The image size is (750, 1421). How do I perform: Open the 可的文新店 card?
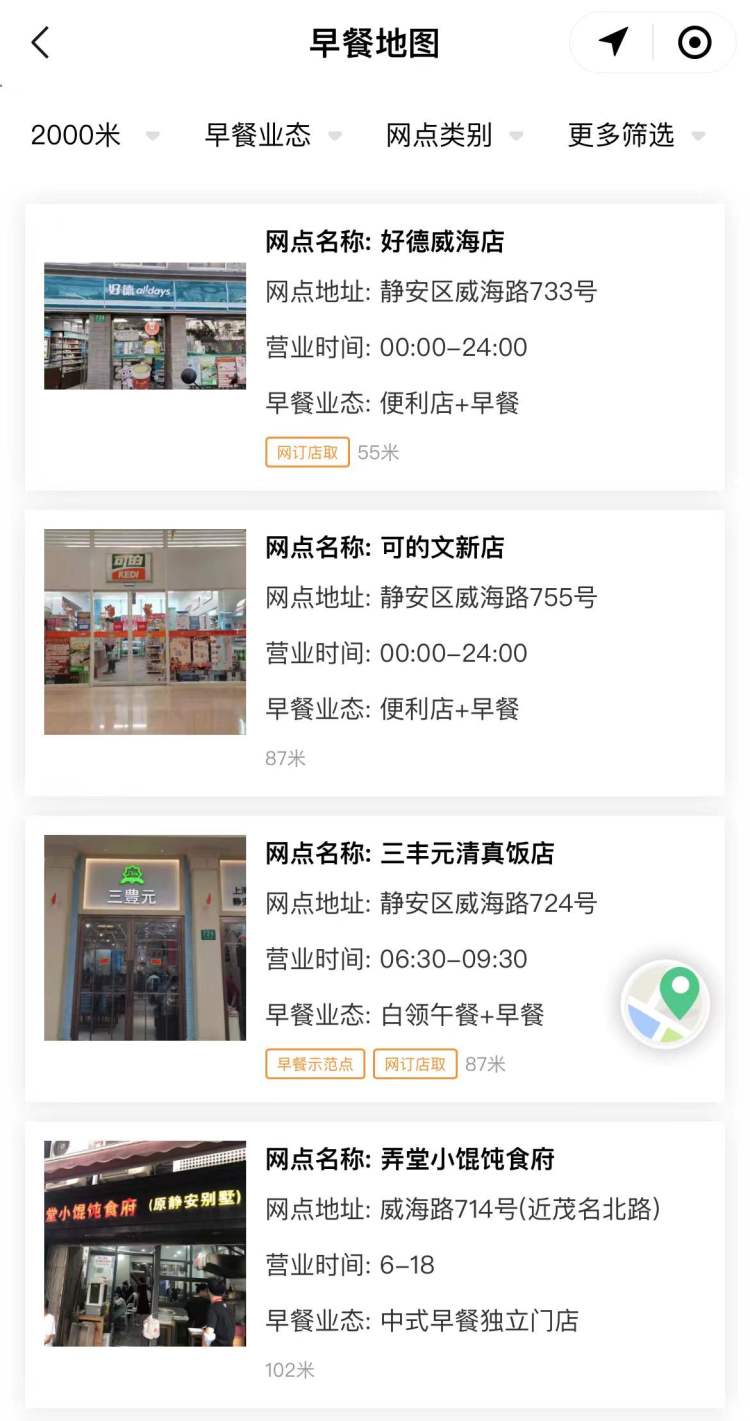pos(375,653)
